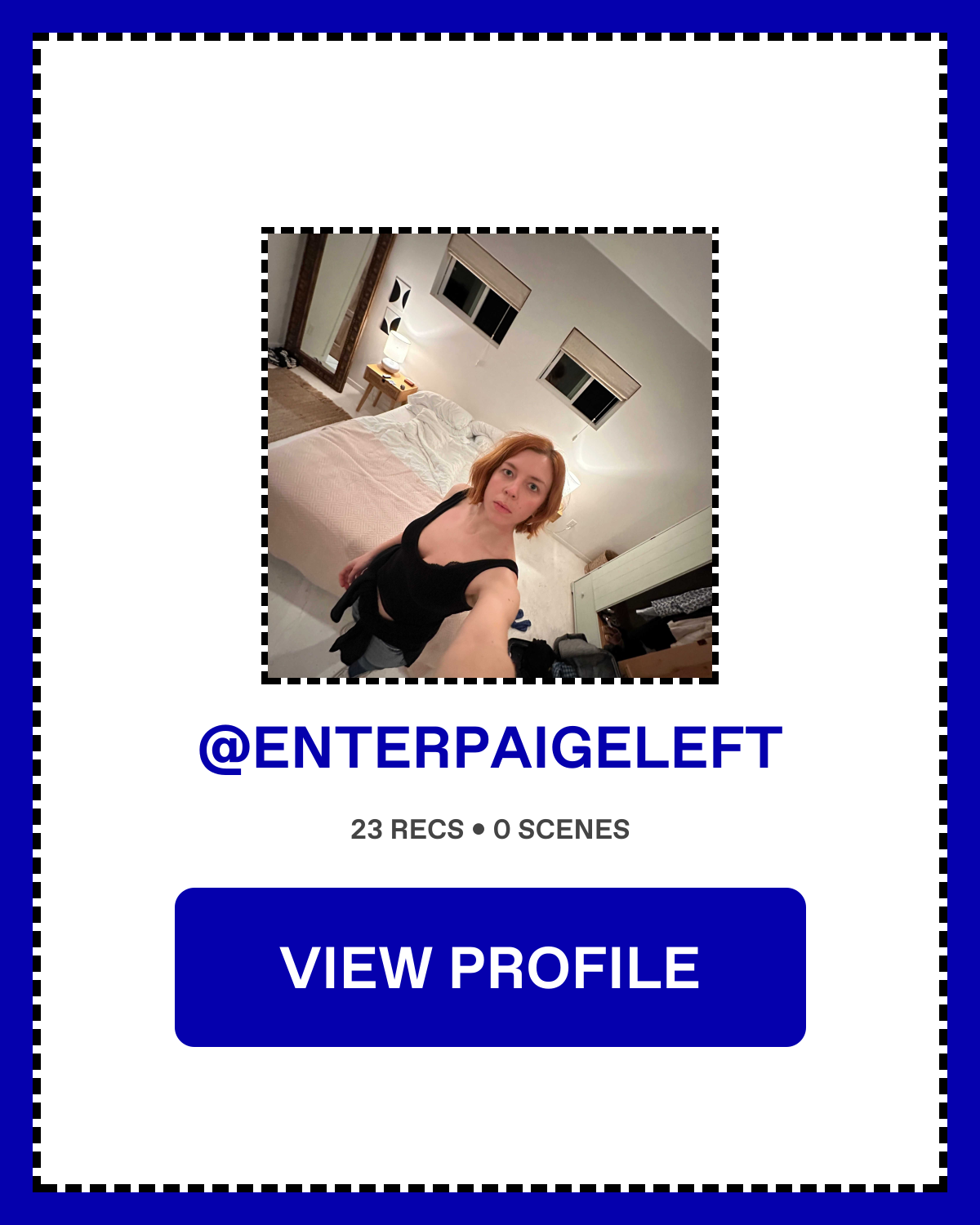Open the @enterpaigeleft profile photo
The height and width of the screenshot is (1225, 980).
(x=490, y=456)
